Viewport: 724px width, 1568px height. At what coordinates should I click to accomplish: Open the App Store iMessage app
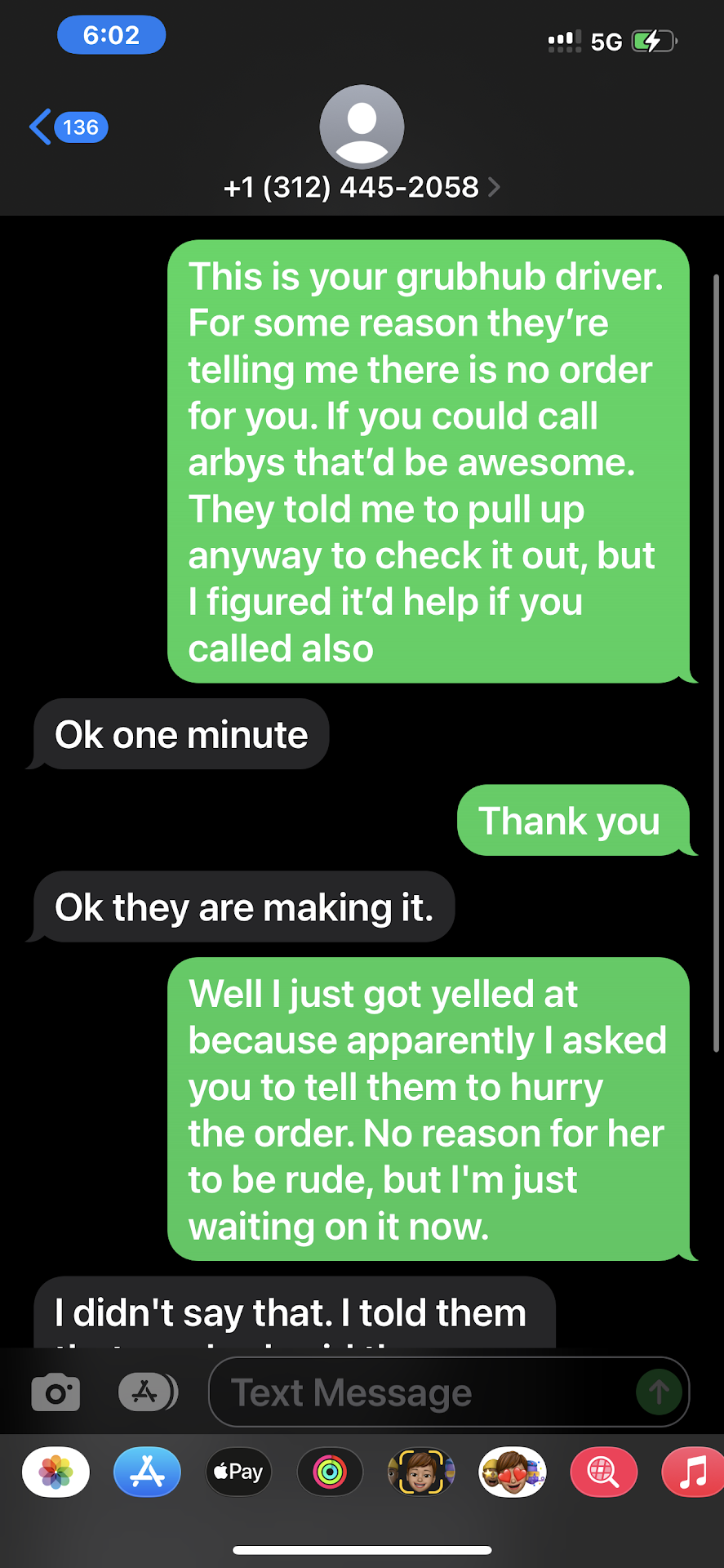[x=147, y=1472]
